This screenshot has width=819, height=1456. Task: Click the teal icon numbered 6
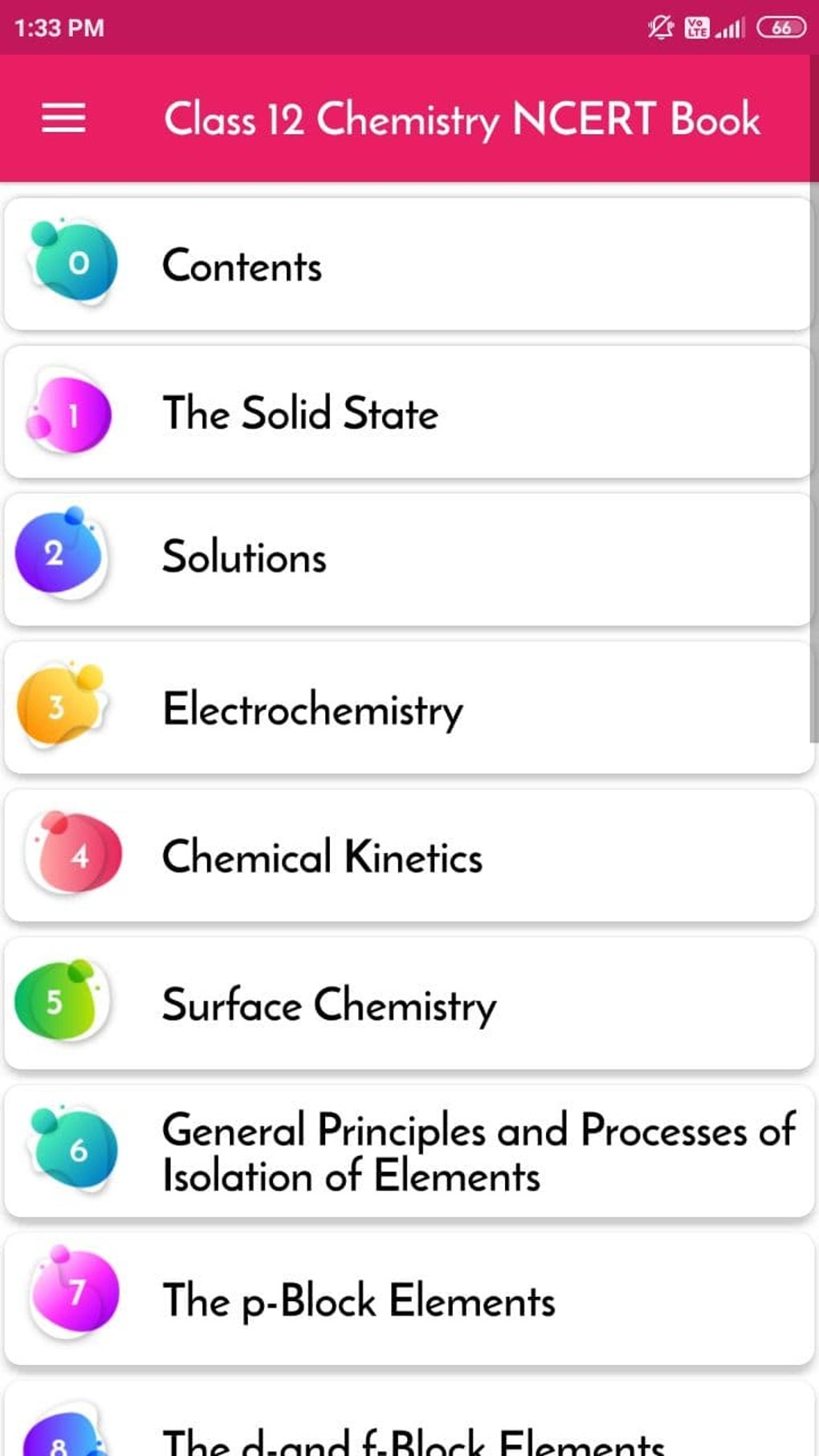point(76,1151)
